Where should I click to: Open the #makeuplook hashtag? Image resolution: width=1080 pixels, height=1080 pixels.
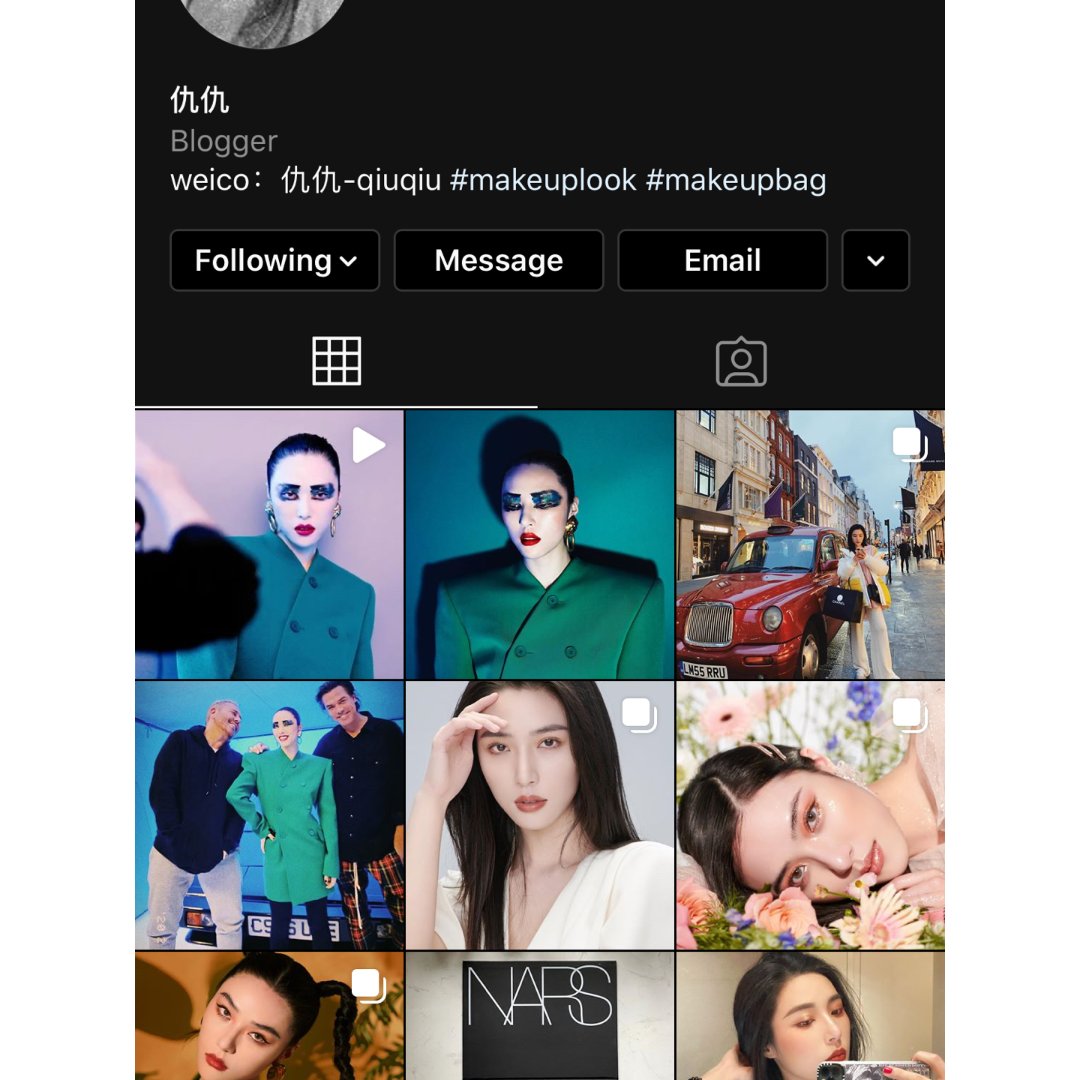click(x=543, y=180)
